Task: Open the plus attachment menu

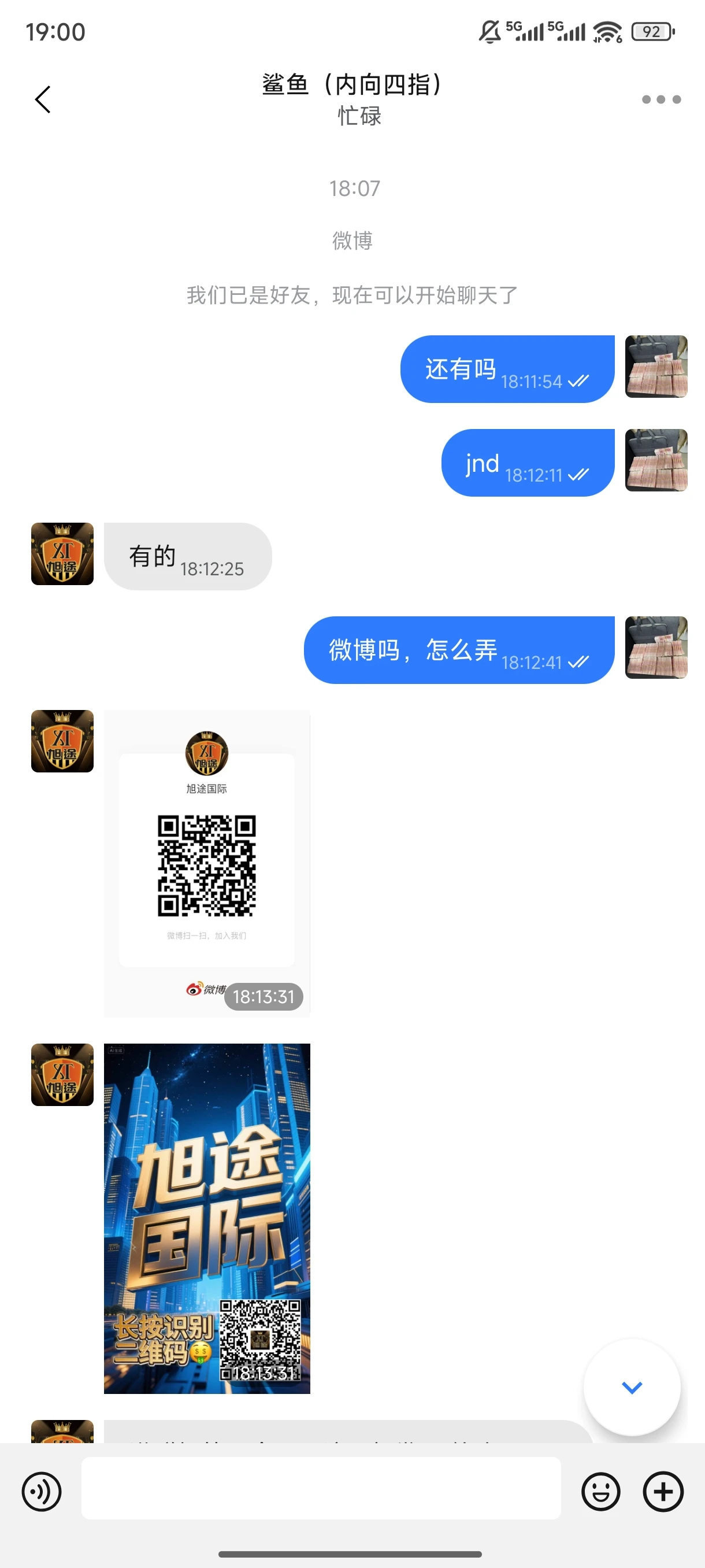Action: [662, 1492]
